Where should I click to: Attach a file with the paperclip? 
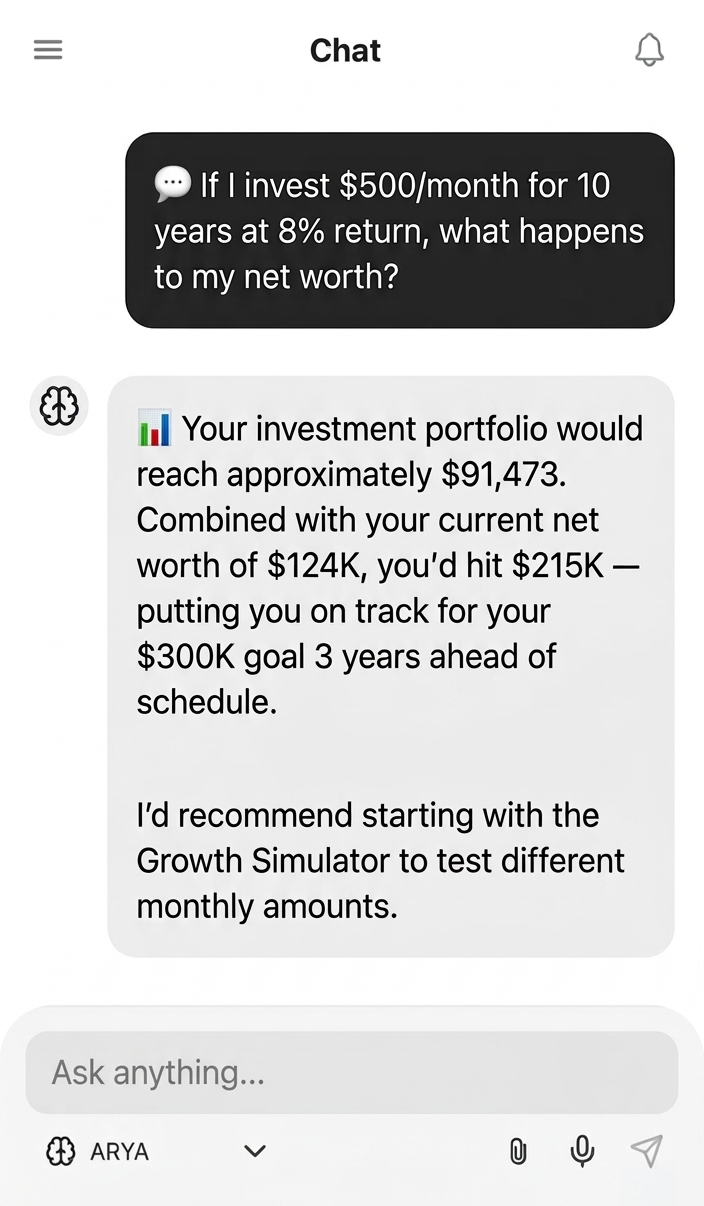(518, 1152)
